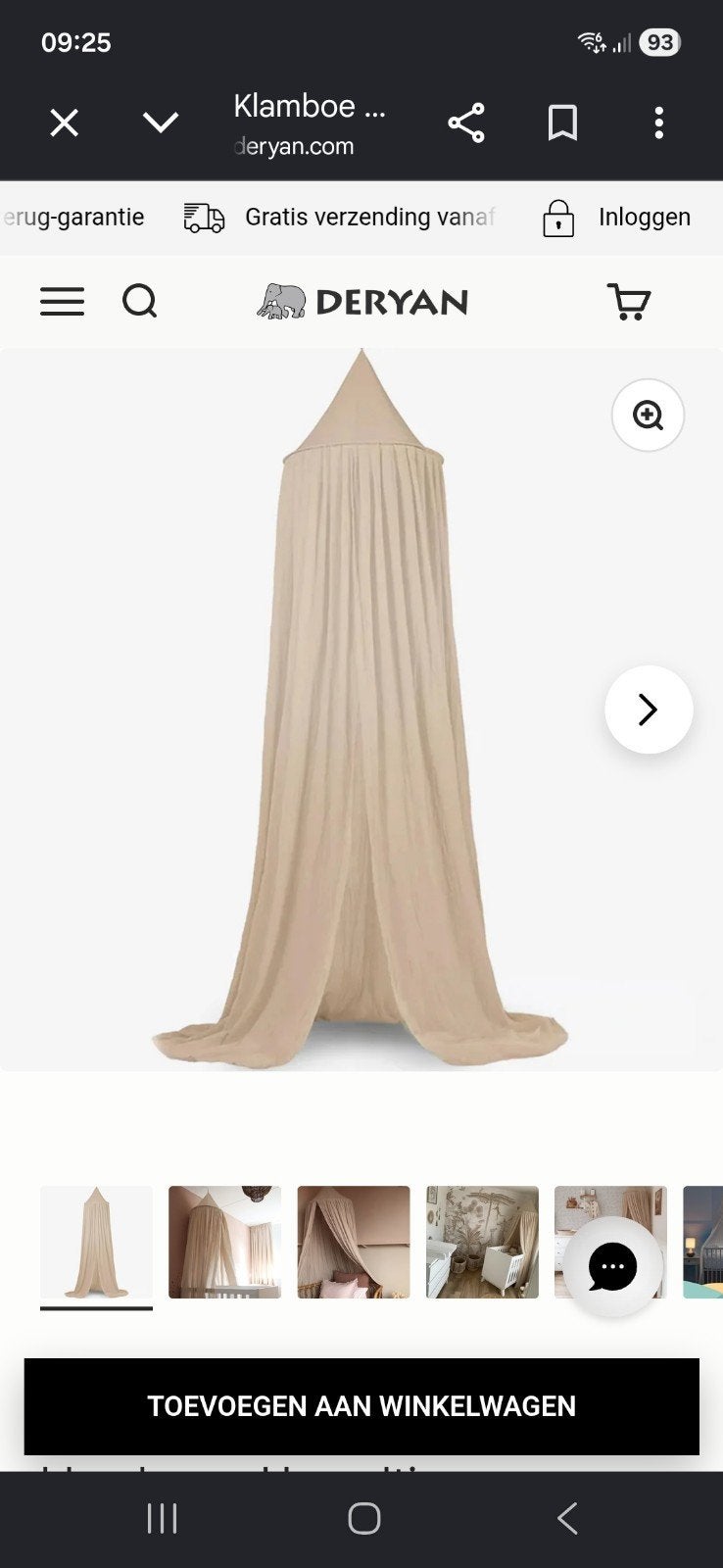This screenshot has height=1568, width=723.
Task: Go to the Deryan homepage logo
Action: tap(361, 302)
